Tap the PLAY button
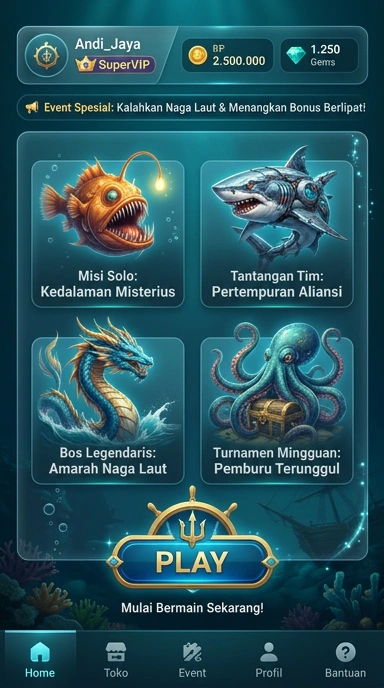384x688 pixels. [x=192, y=561]
